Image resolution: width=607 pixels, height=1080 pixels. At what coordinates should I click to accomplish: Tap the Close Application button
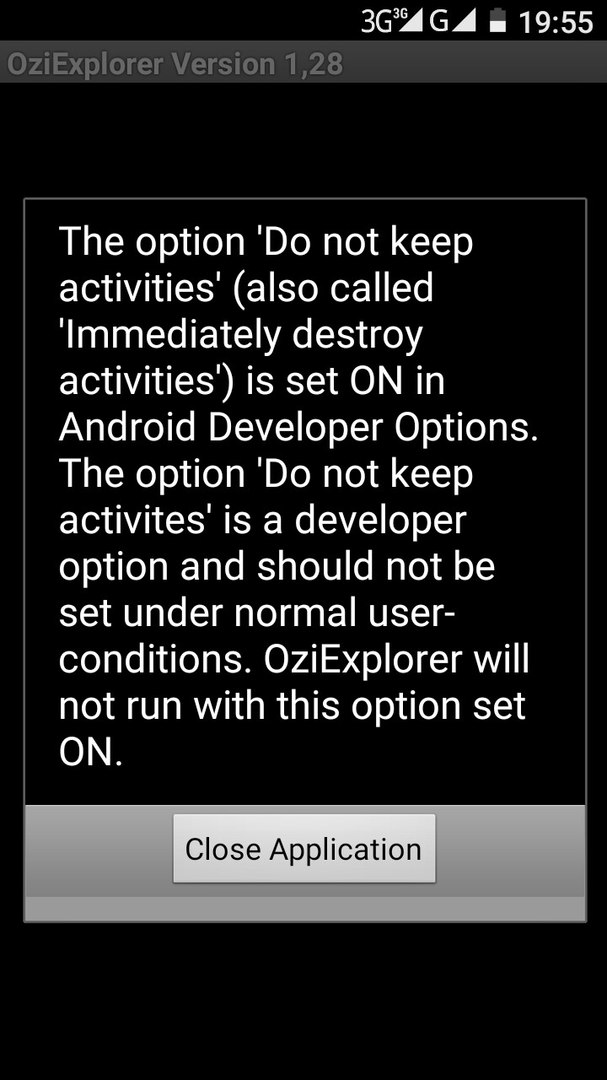pyautogui.click(x=304, y=849)
